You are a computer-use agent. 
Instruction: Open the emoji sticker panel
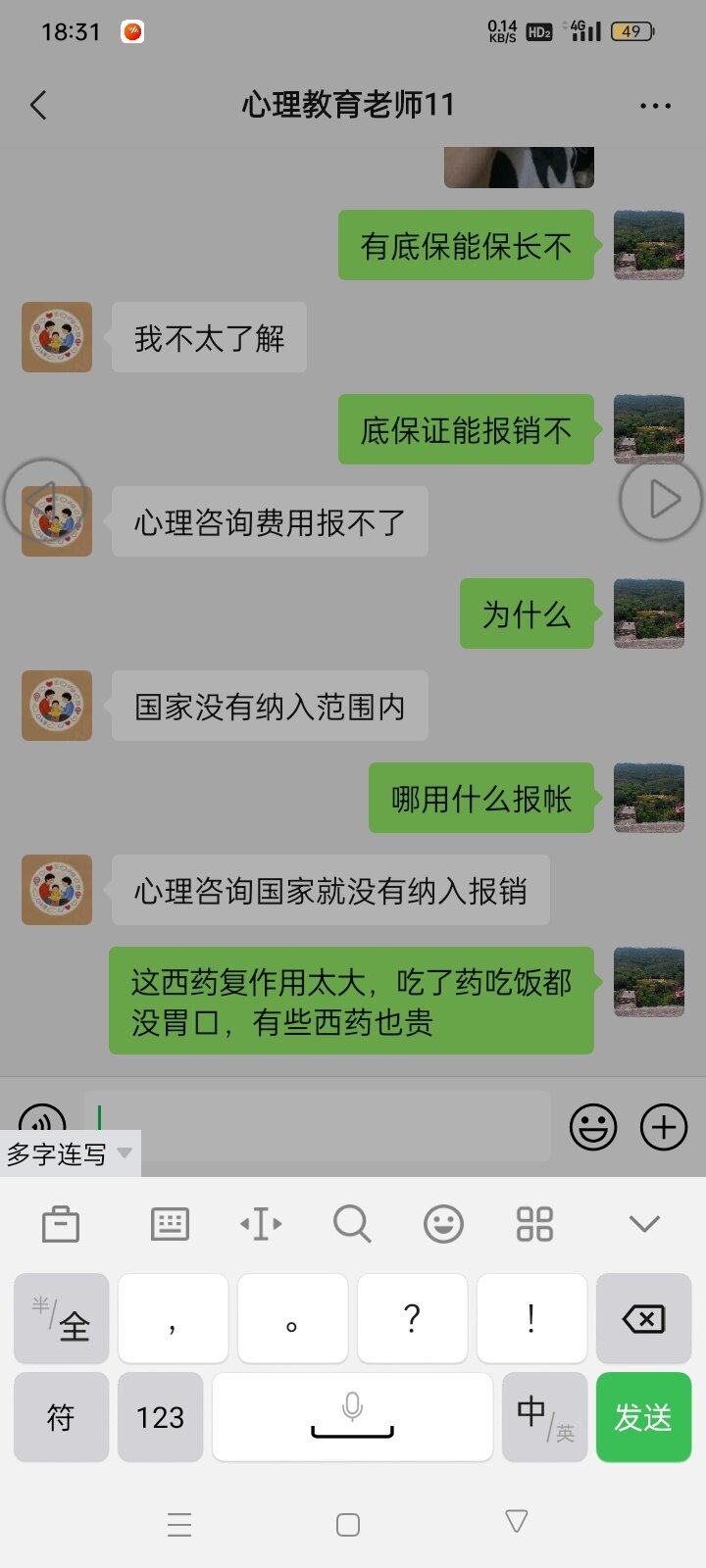point(593,1127)
